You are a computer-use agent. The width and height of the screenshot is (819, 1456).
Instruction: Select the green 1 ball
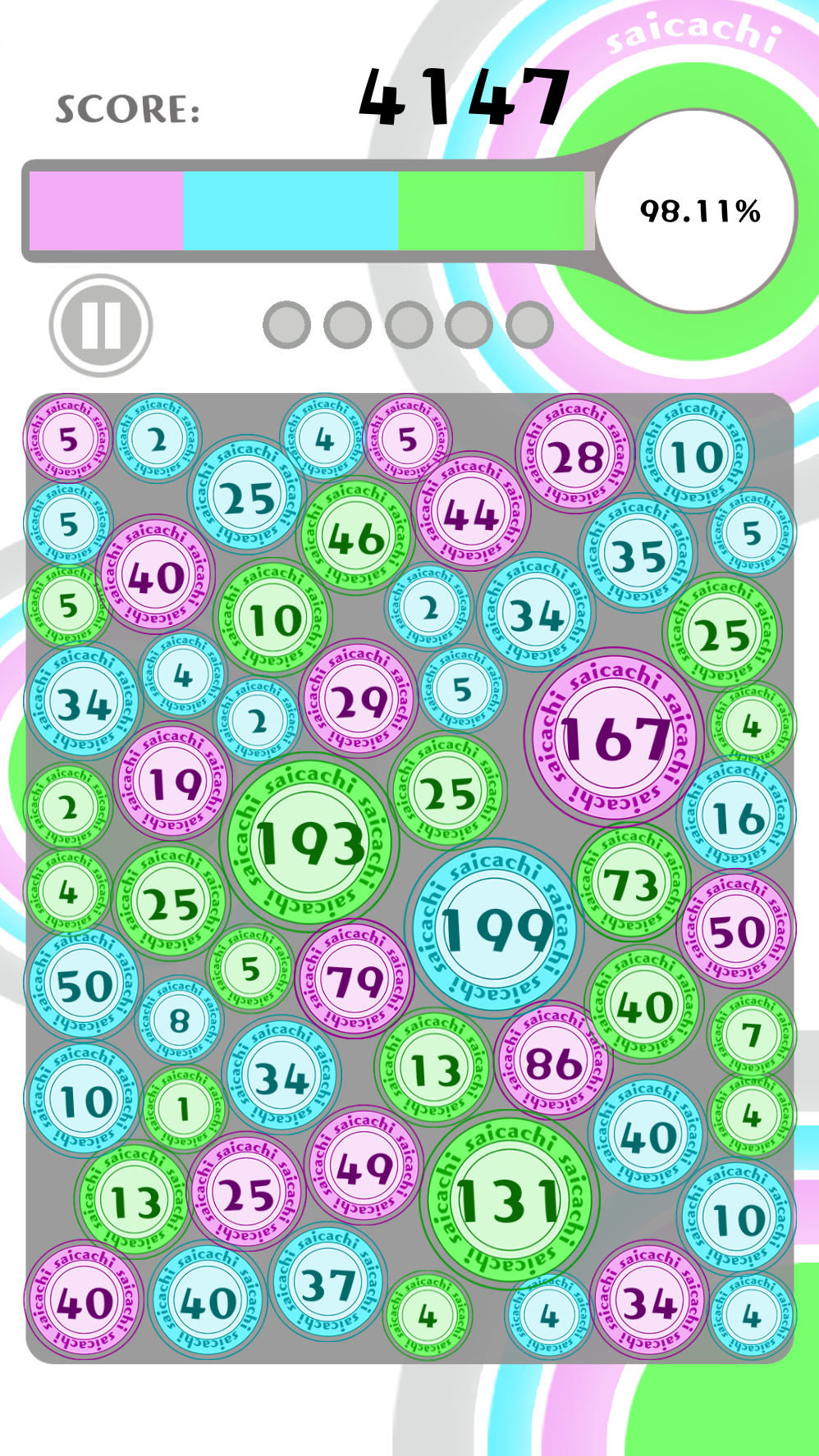click(x=183, y=1109)
